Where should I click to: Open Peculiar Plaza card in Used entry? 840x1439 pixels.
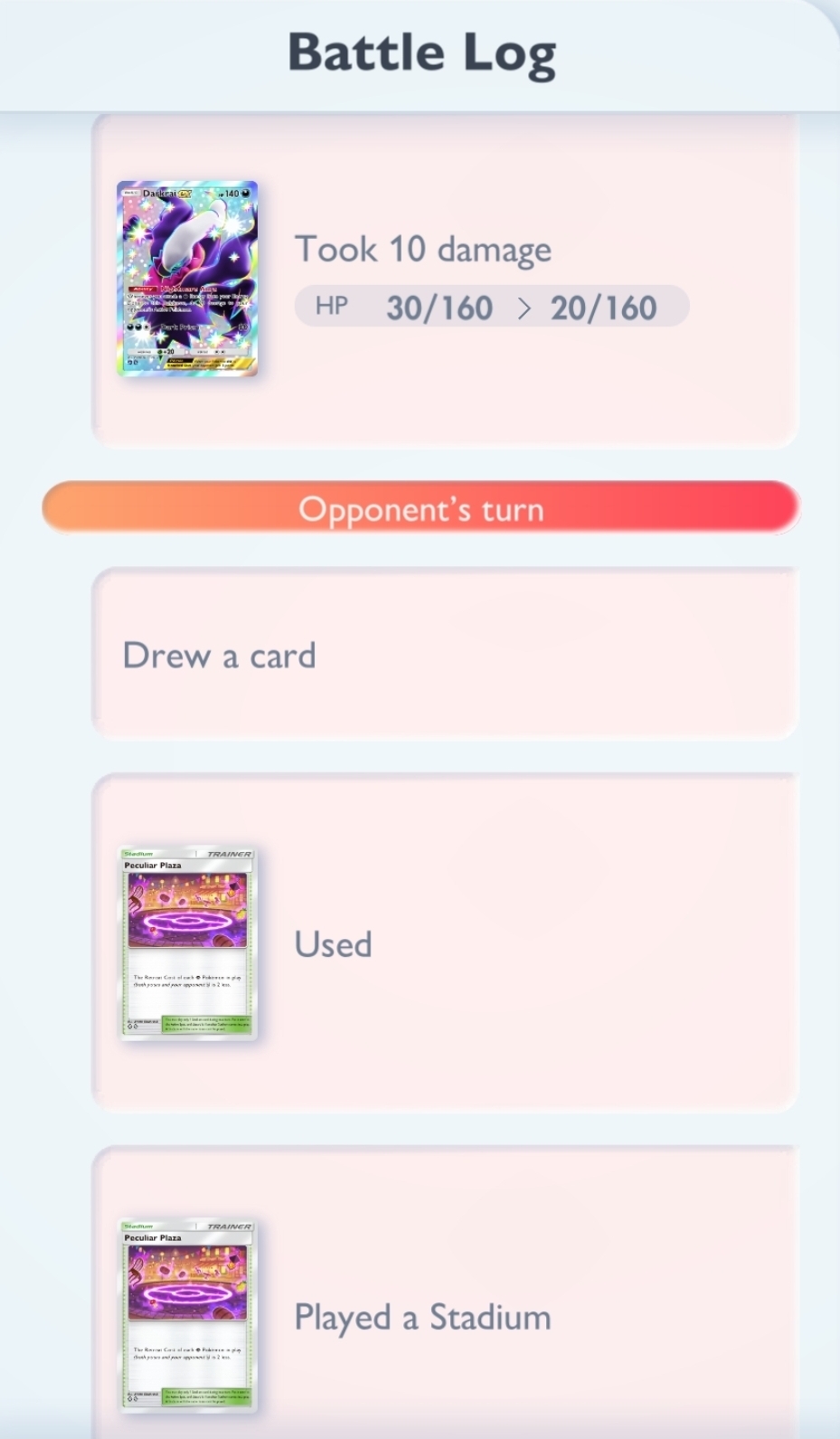188,943
